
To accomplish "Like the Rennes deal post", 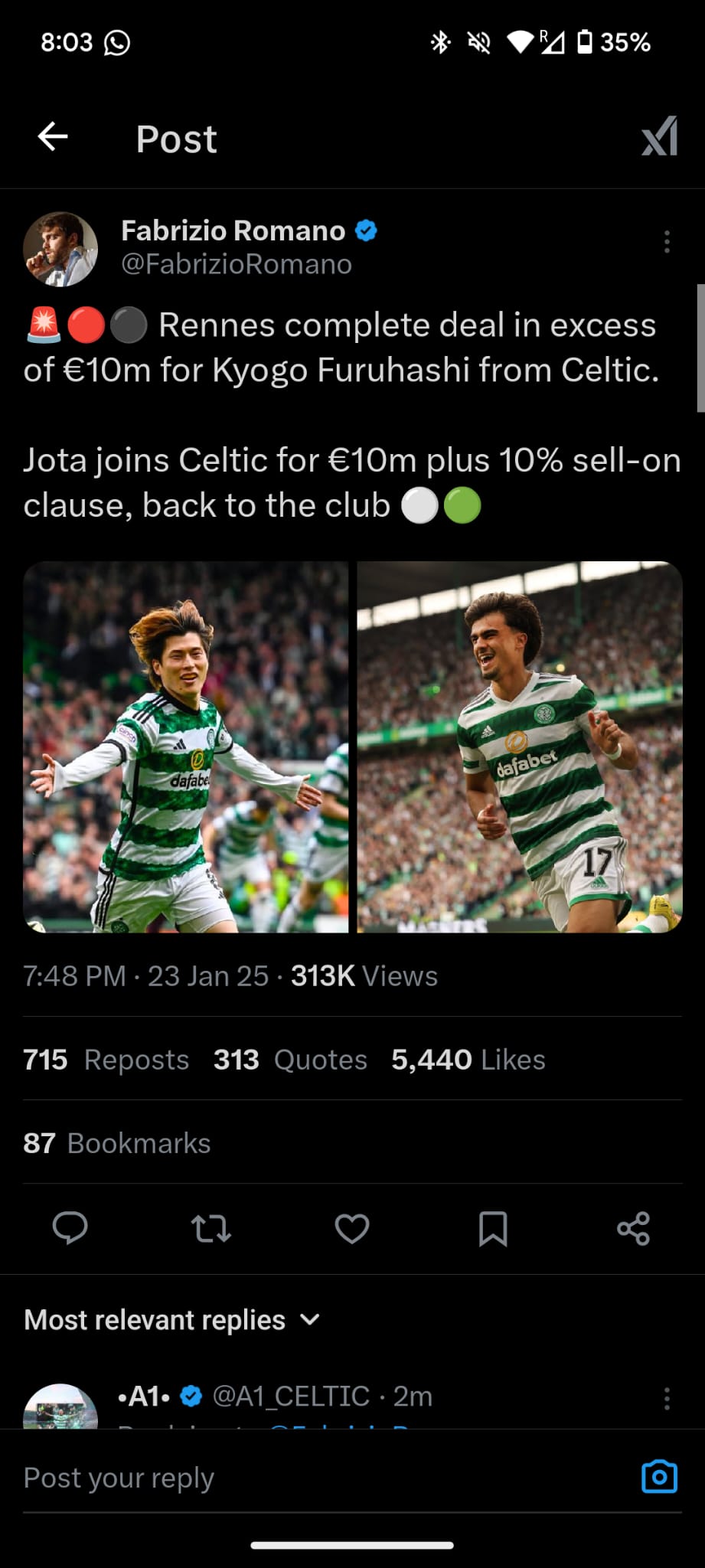I will 352,1229.
